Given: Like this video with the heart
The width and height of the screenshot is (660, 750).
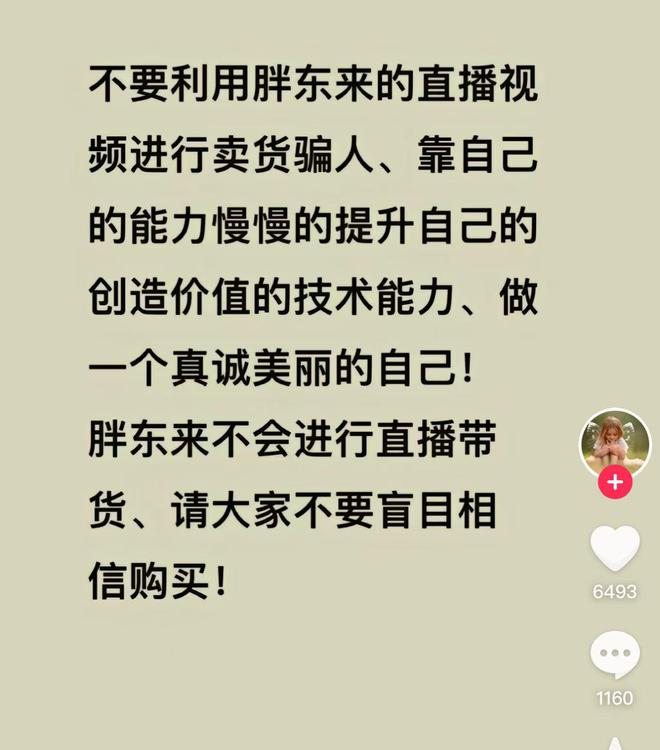Looking at the screenshot, I should click(614, 549).
